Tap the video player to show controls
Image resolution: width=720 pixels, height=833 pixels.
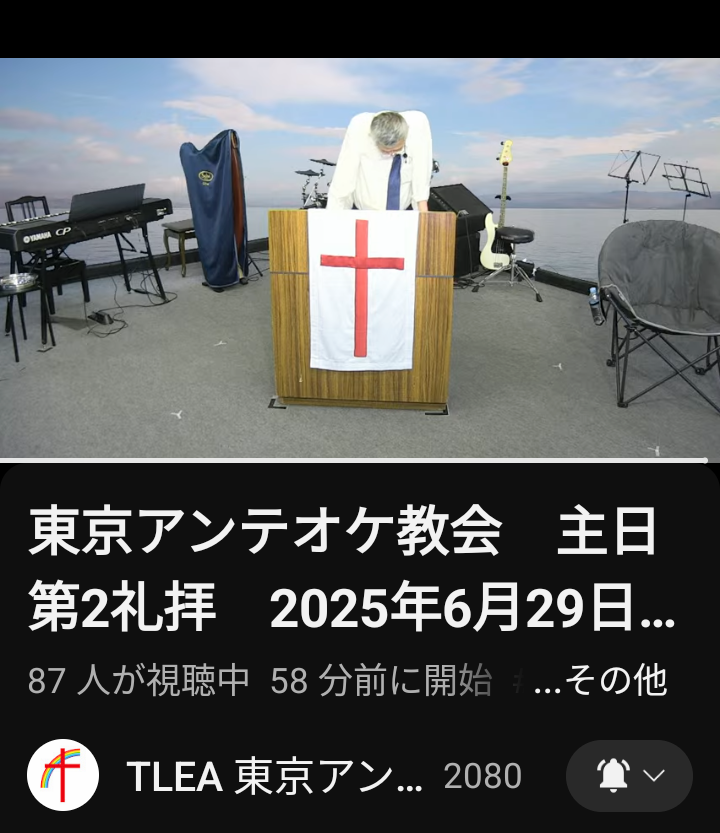pos(360,258)
